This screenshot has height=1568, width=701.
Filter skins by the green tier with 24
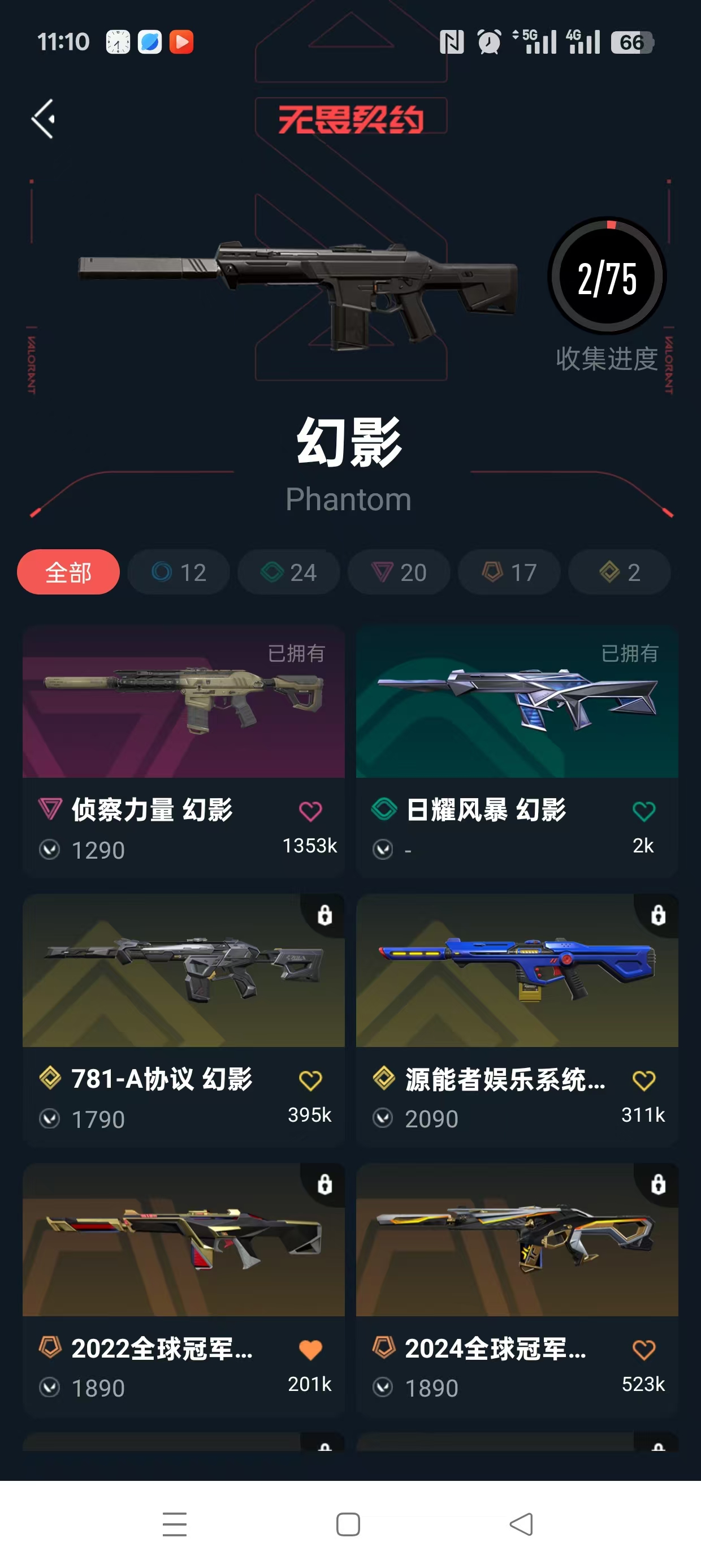click(x=288, y=572)
